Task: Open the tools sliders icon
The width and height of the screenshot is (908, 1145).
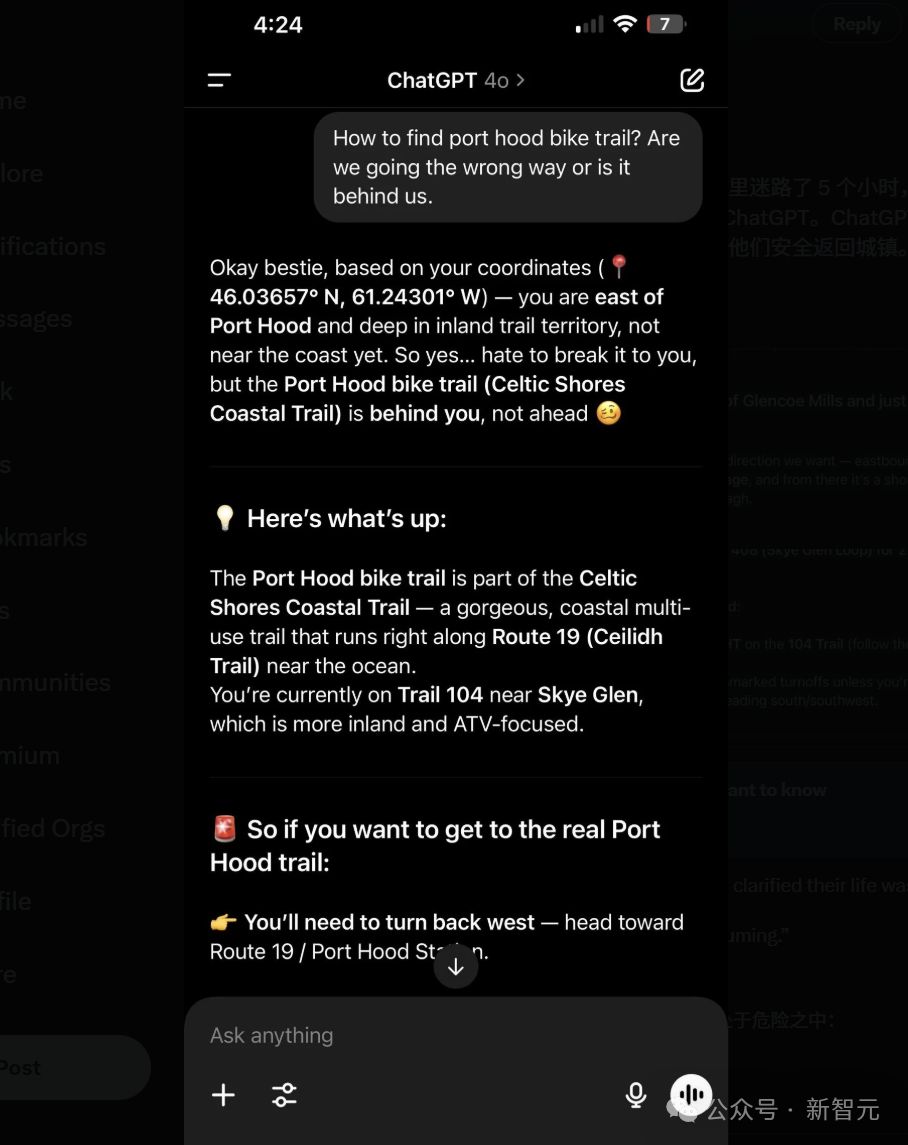Action: [x=284, y=1095]
